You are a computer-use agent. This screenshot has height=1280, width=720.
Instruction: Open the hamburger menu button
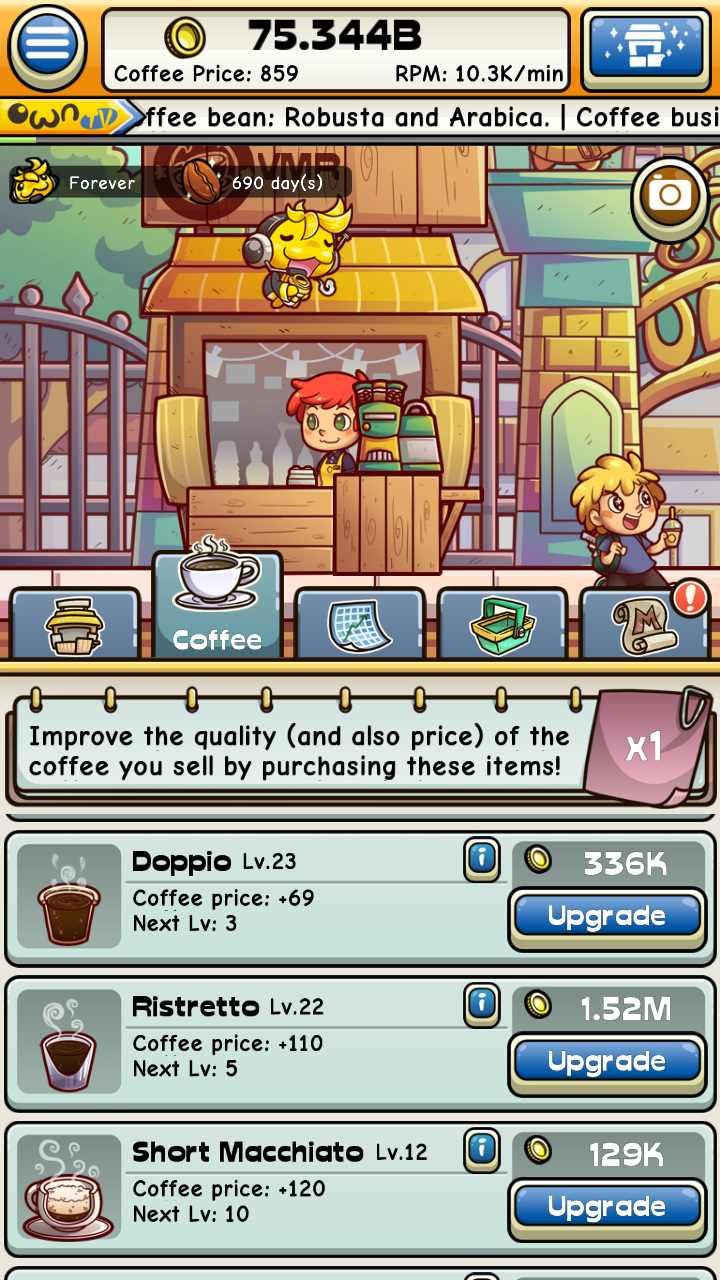(46, 48)
